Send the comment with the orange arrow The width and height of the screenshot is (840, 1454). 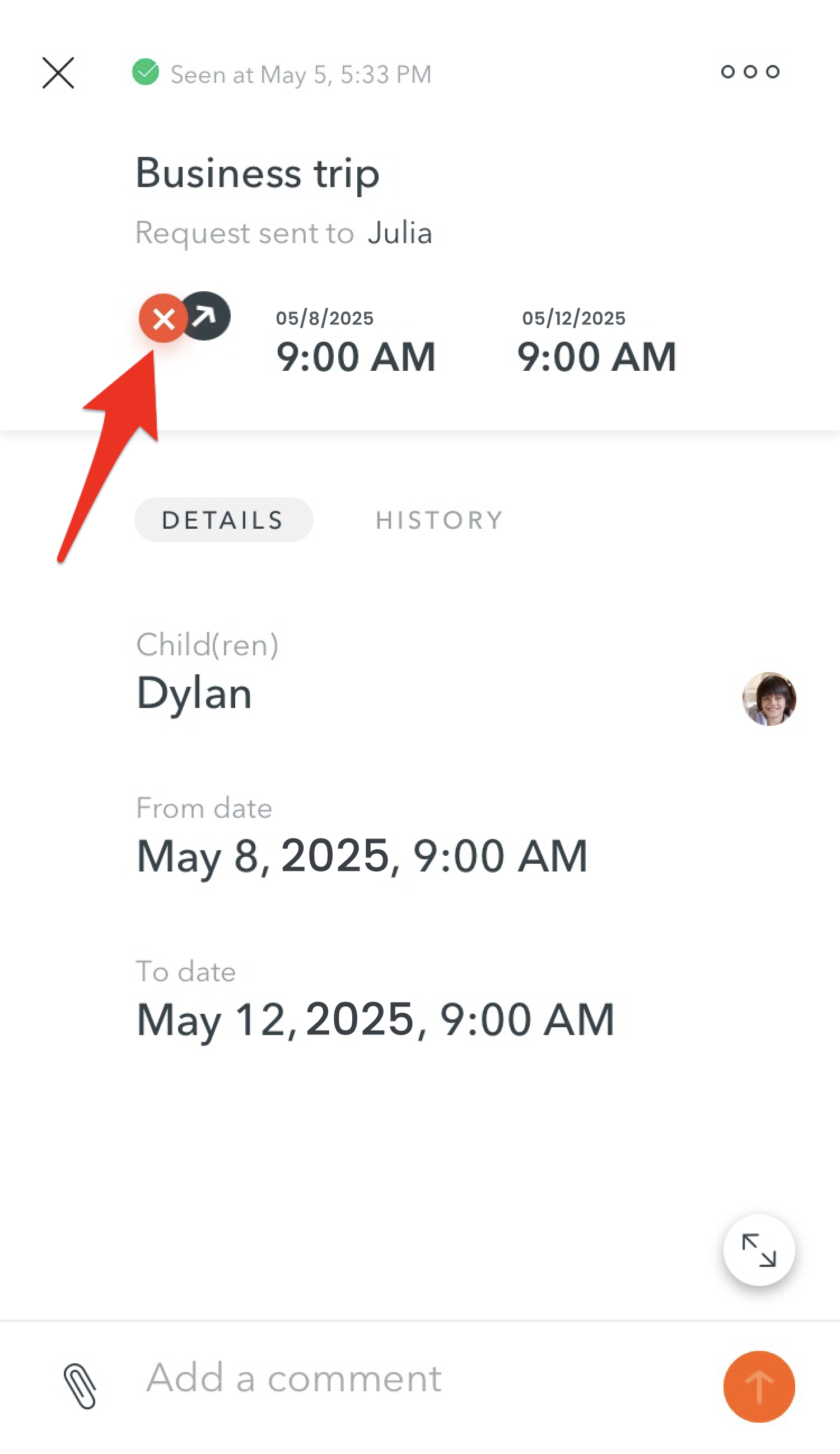759,1386
